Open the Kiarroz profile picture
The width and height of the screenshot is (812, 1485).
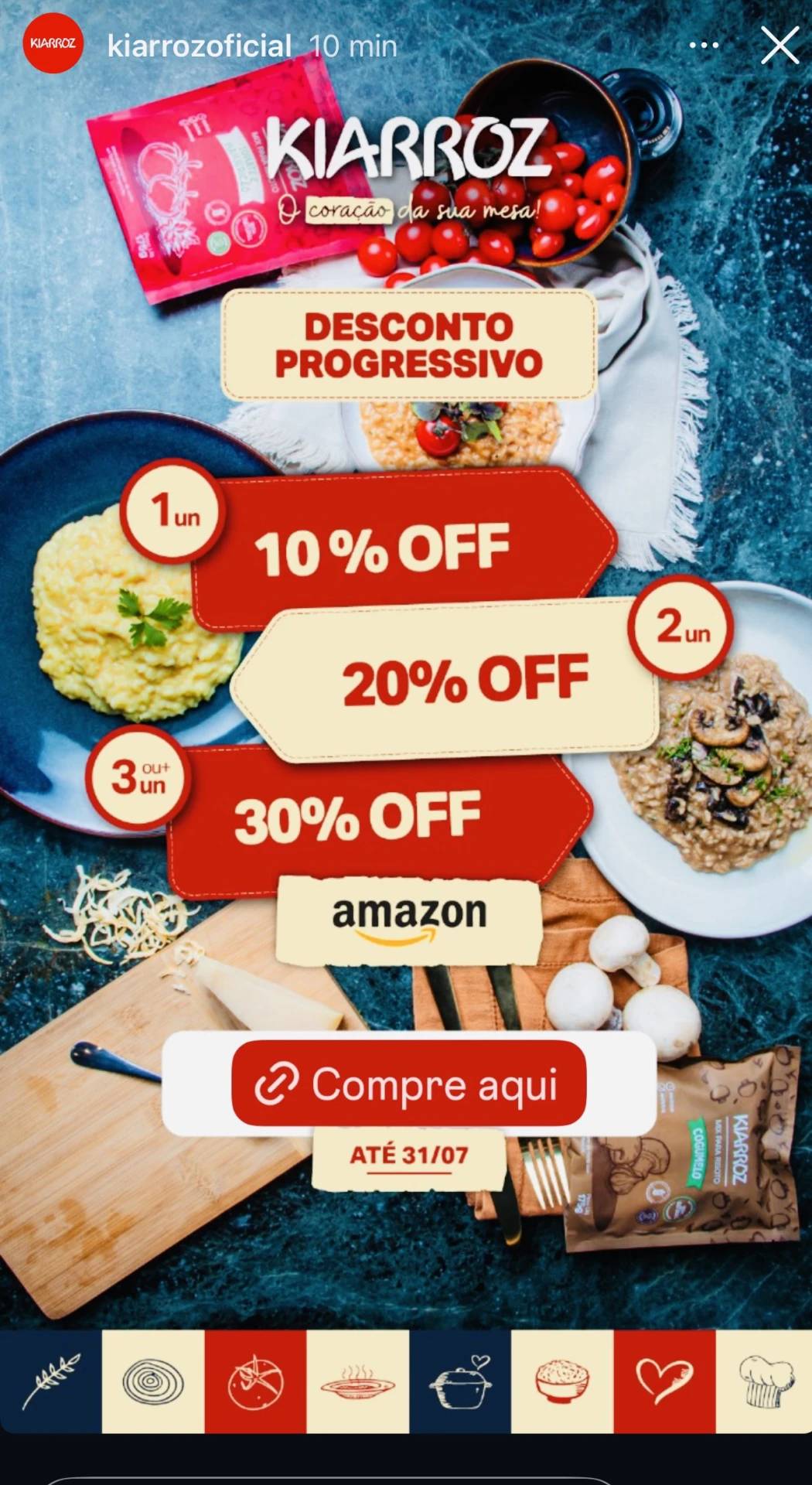(x=53, y=44)
